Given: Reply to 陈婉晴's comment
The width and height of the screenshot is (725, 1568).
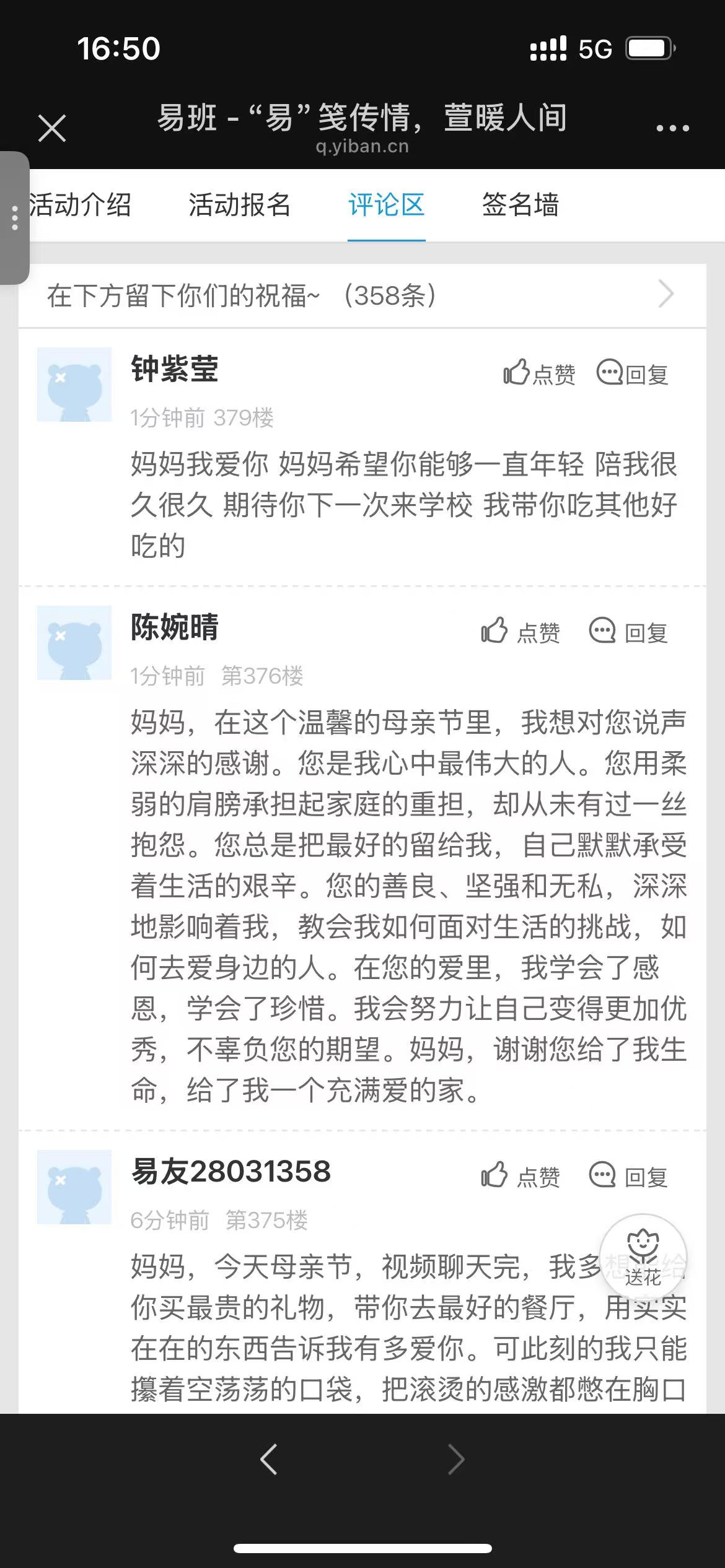Looking at the screenshot, I should pos(628,632).
